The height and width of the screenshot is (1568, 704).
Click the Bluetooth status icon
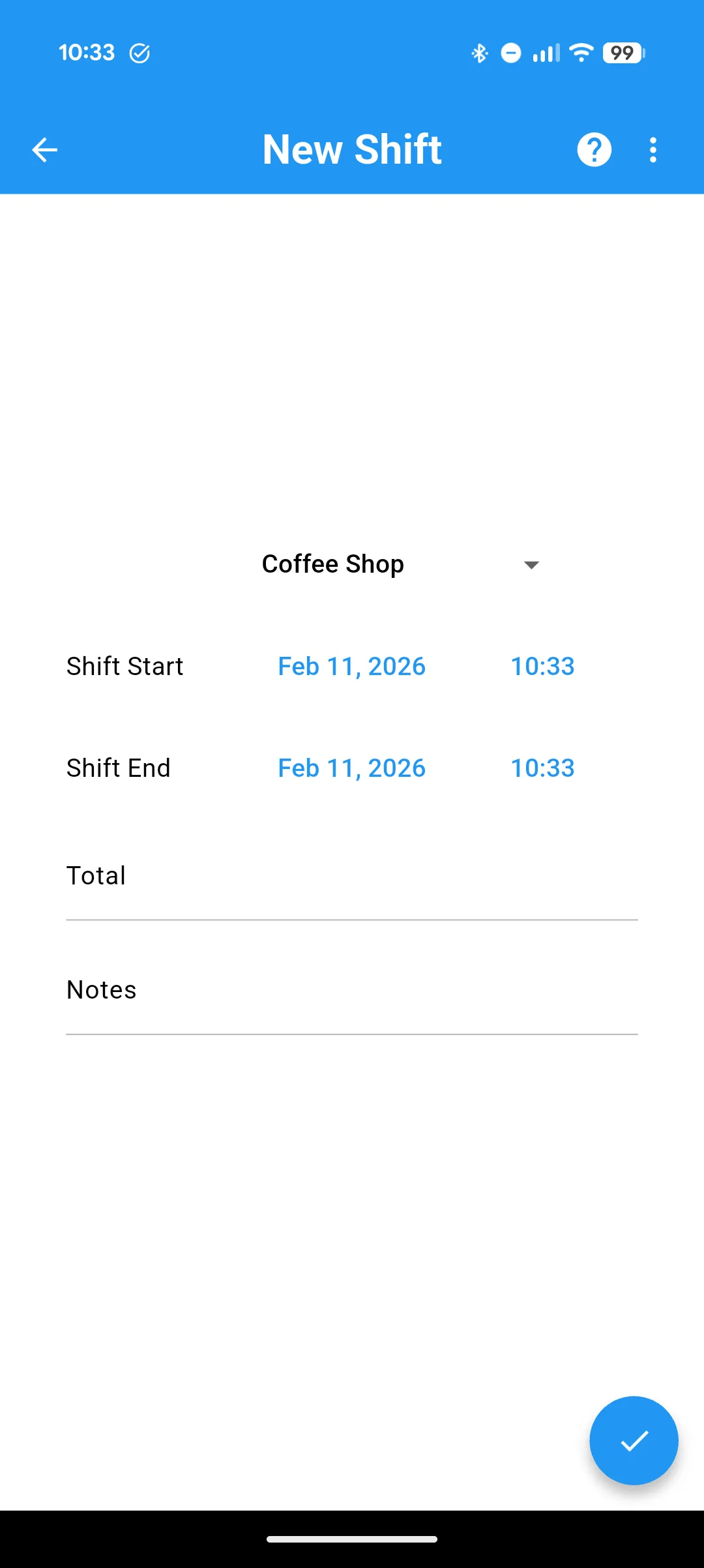coord(479,52)
